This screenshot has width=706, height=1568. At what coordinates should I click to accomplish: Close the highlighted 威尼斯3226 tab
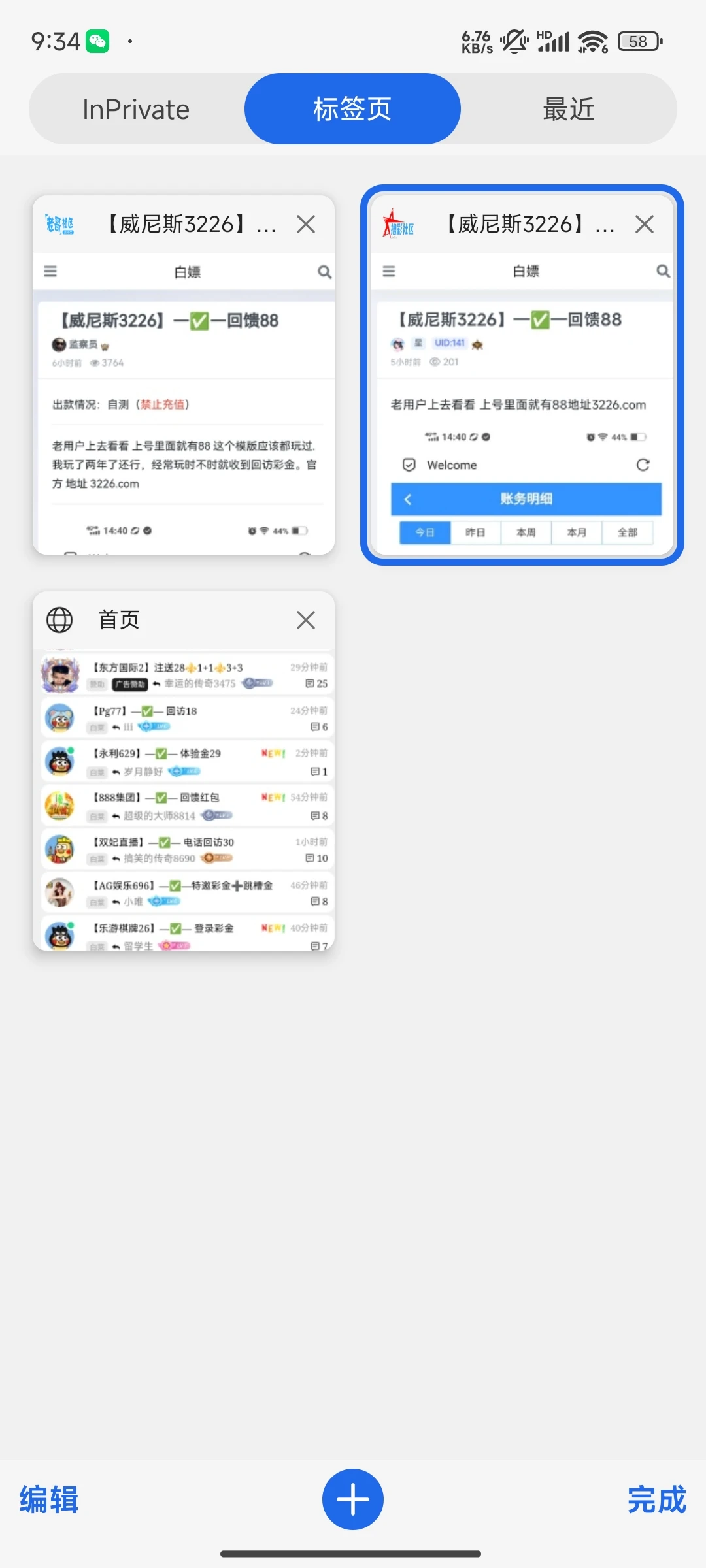coord(644,225)
